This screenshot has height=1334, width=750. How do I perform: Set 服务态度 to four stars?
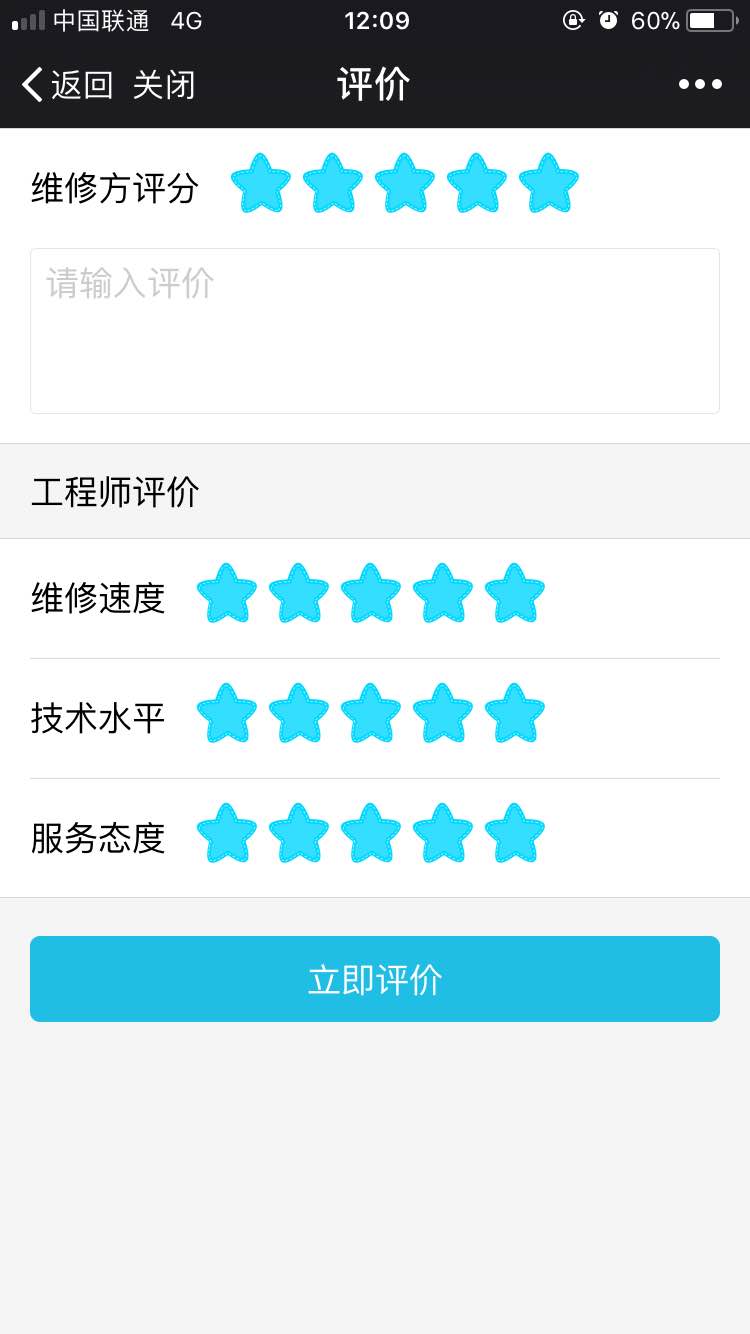pos(443,834)
